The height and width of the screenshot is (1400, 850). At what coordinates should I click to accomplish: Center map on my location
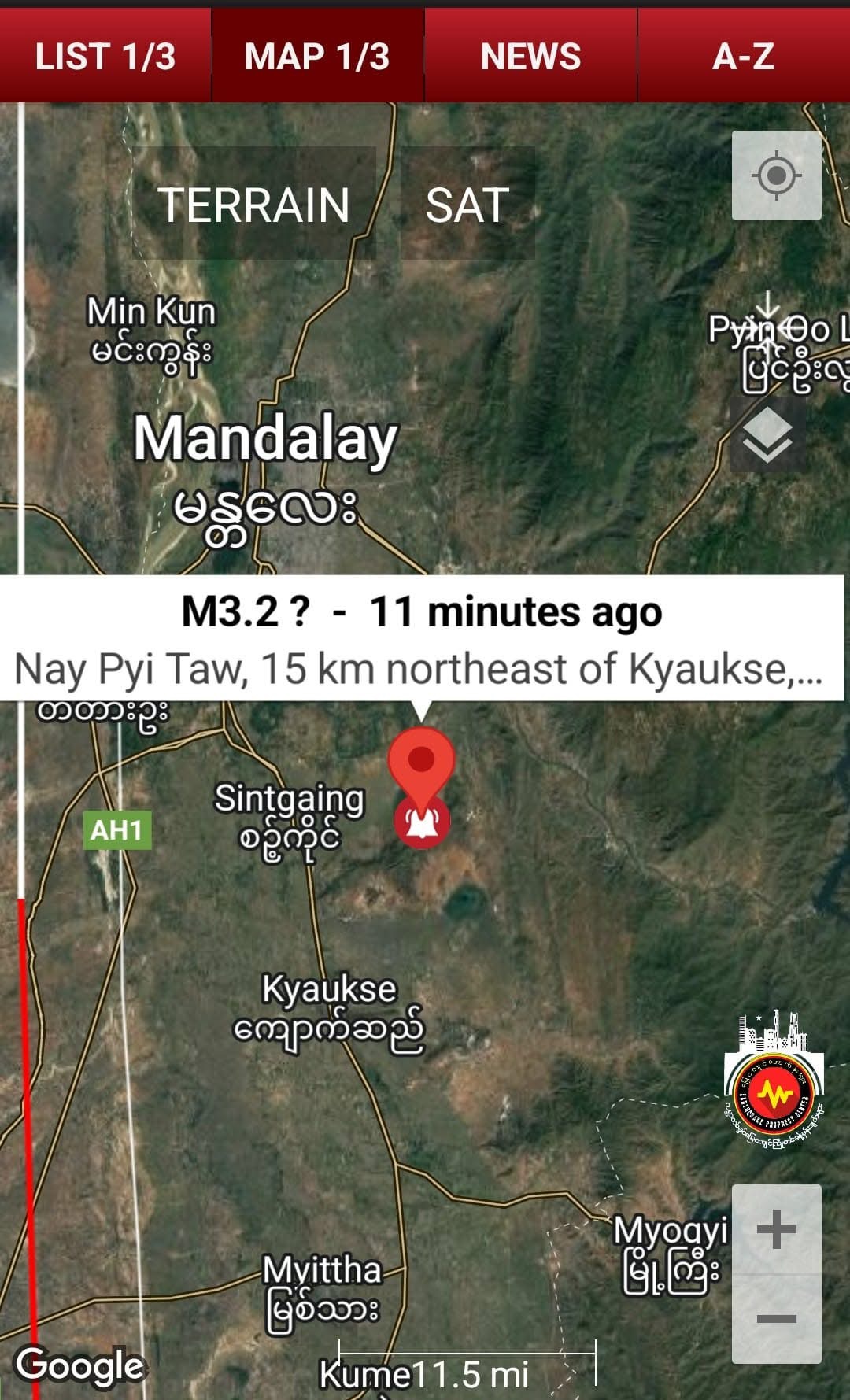coord(776,175)
